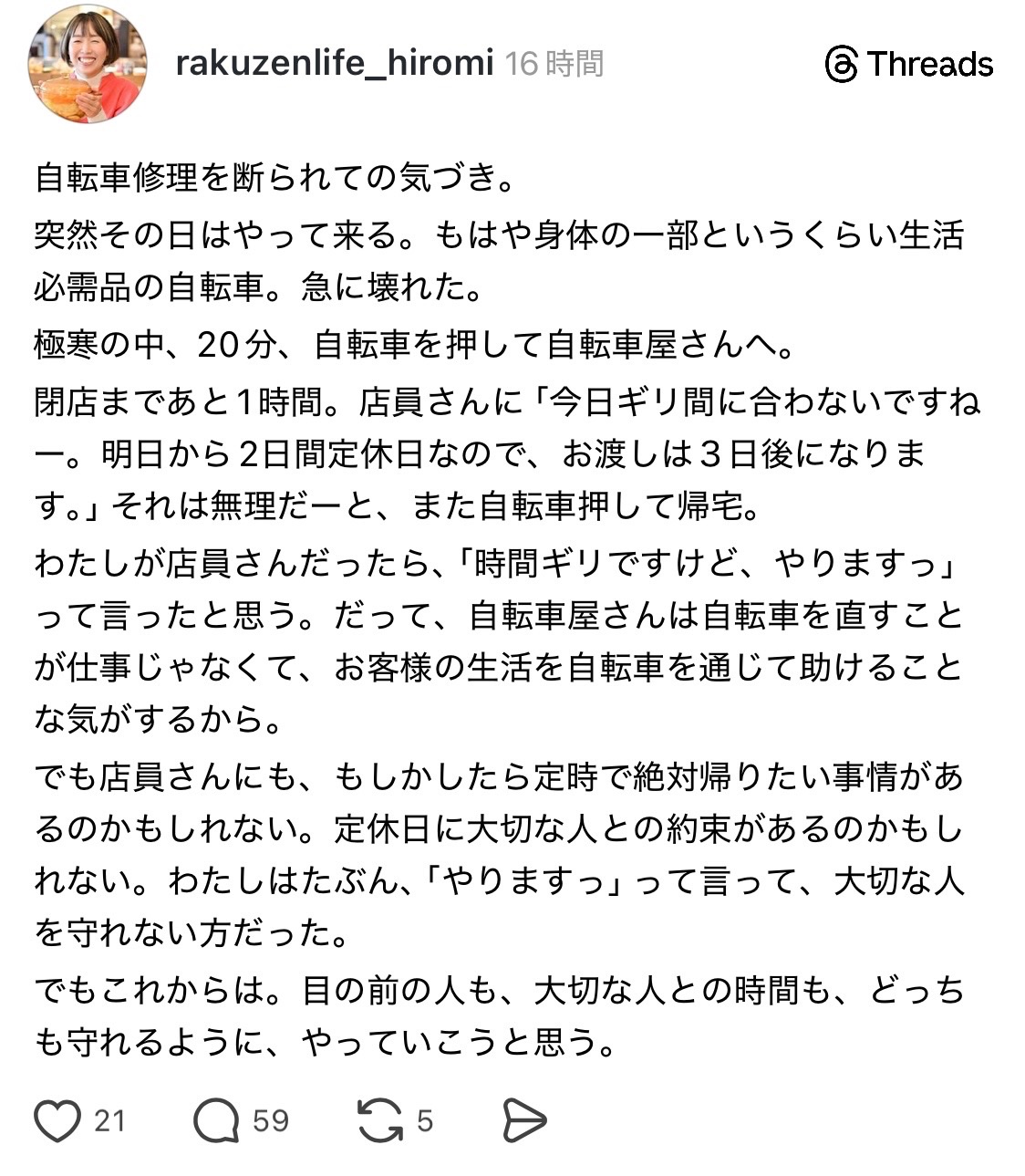View rakuzenlife_hiromi's profile picture
The width and height of the screenshot is (1025, 1176).
point(88,63)
